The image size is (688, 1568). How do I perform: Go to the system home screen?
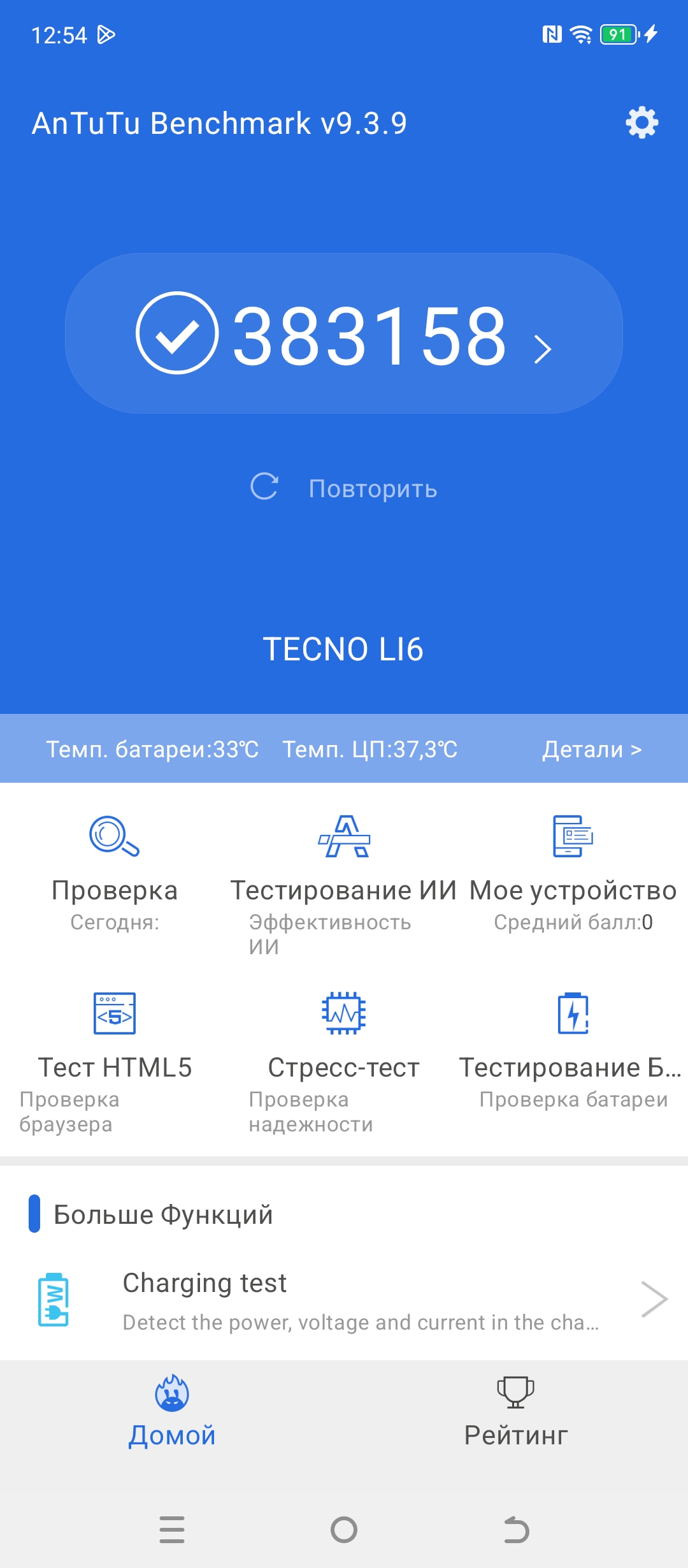point(344,1530)
